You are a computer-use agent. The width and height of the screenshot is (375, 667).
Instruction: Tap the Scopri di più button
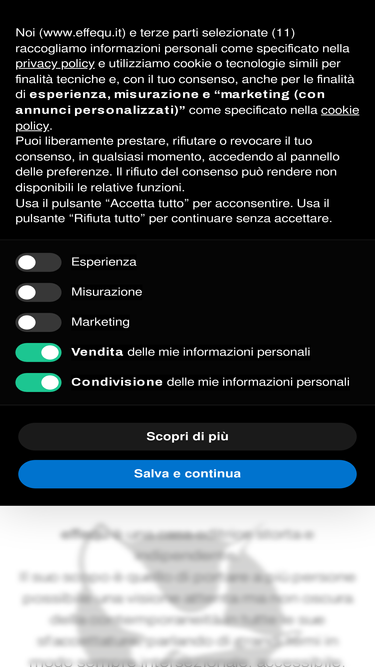[188, 437]
